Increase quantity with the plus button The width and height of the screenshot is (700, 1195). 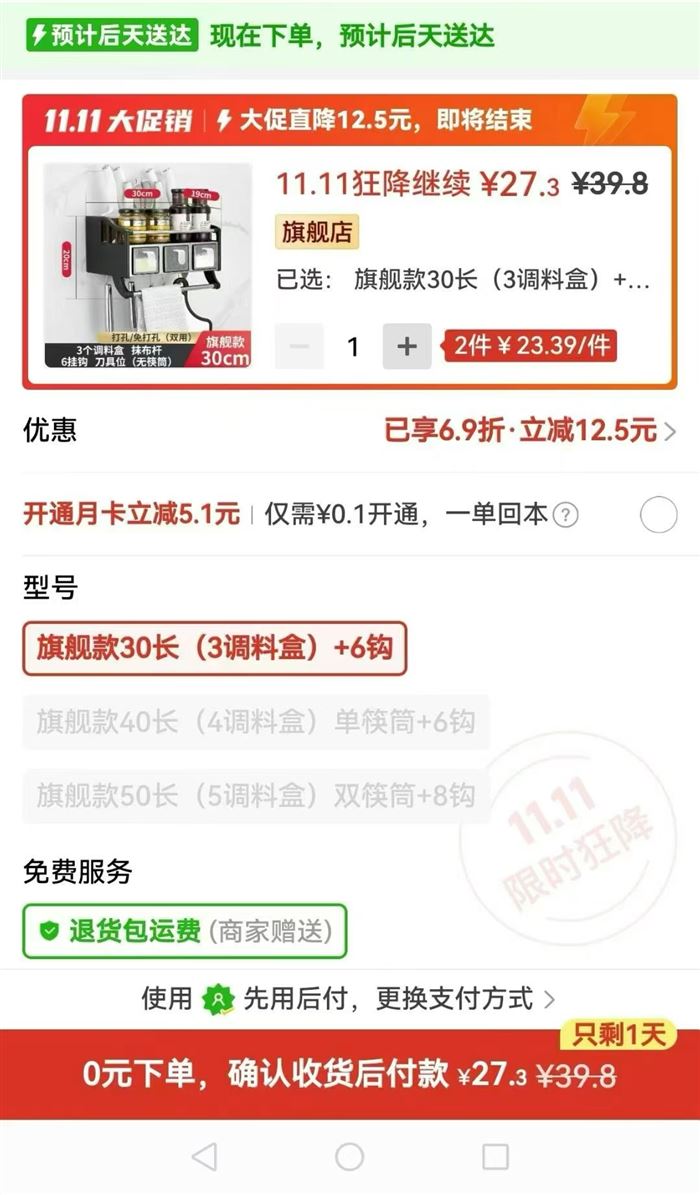coord(406,347)
